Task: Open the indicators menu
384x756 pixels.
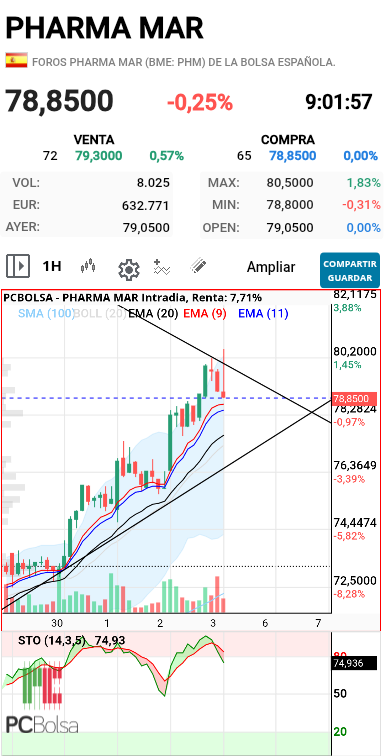Action: [162, 267]
